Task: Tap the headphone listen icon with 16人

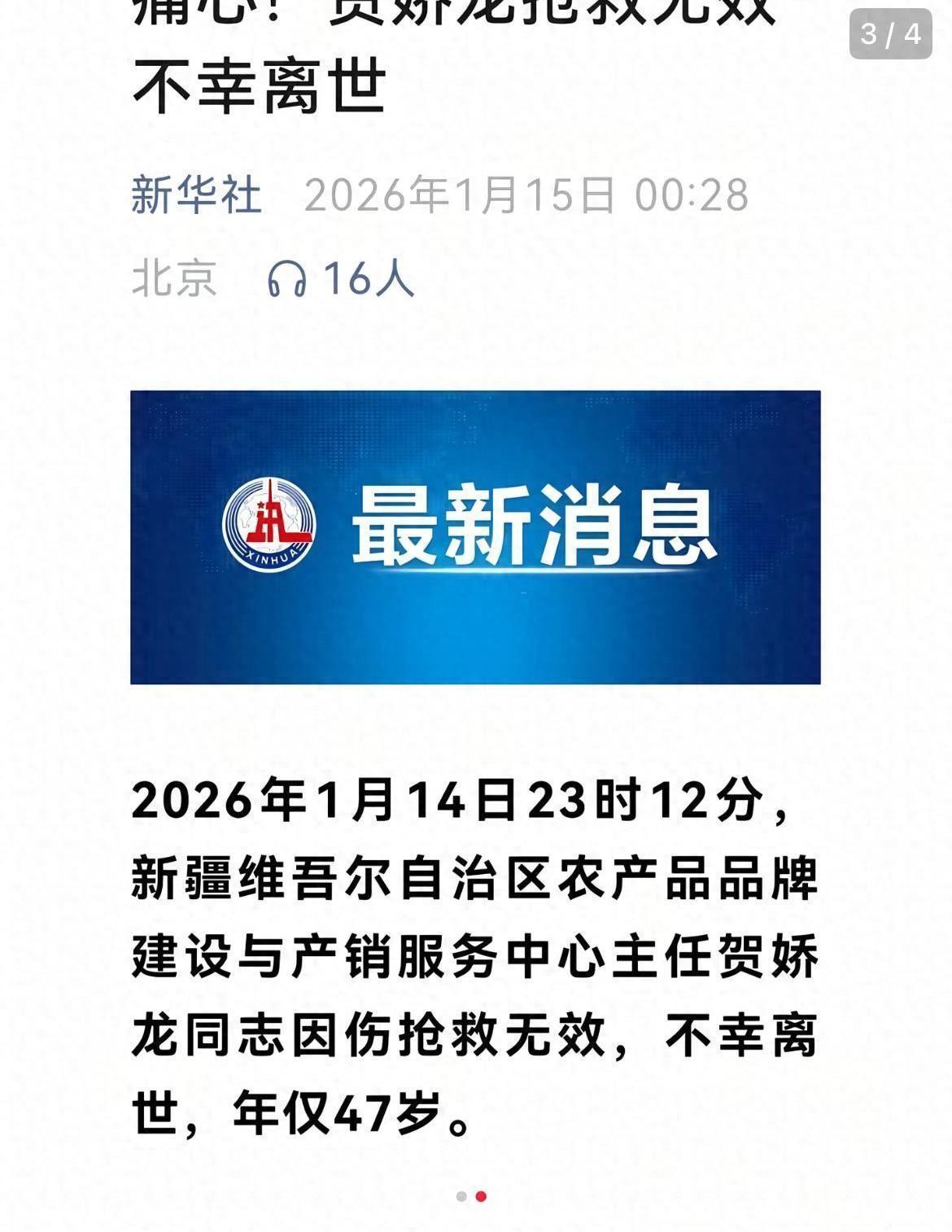Action: [286, 279]
